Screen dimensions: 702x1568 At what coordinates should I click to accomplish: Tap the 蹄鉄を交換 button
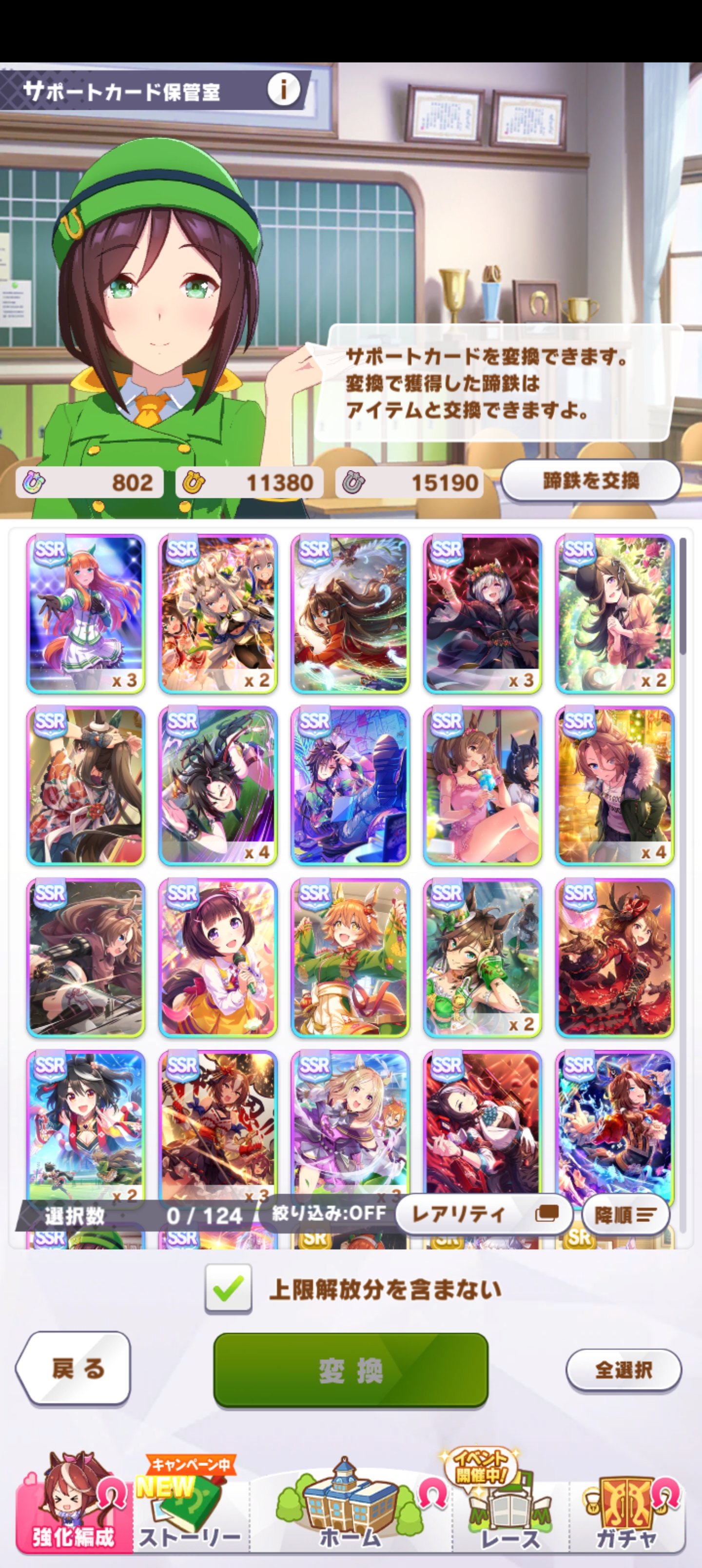click(x=590, y=481)
